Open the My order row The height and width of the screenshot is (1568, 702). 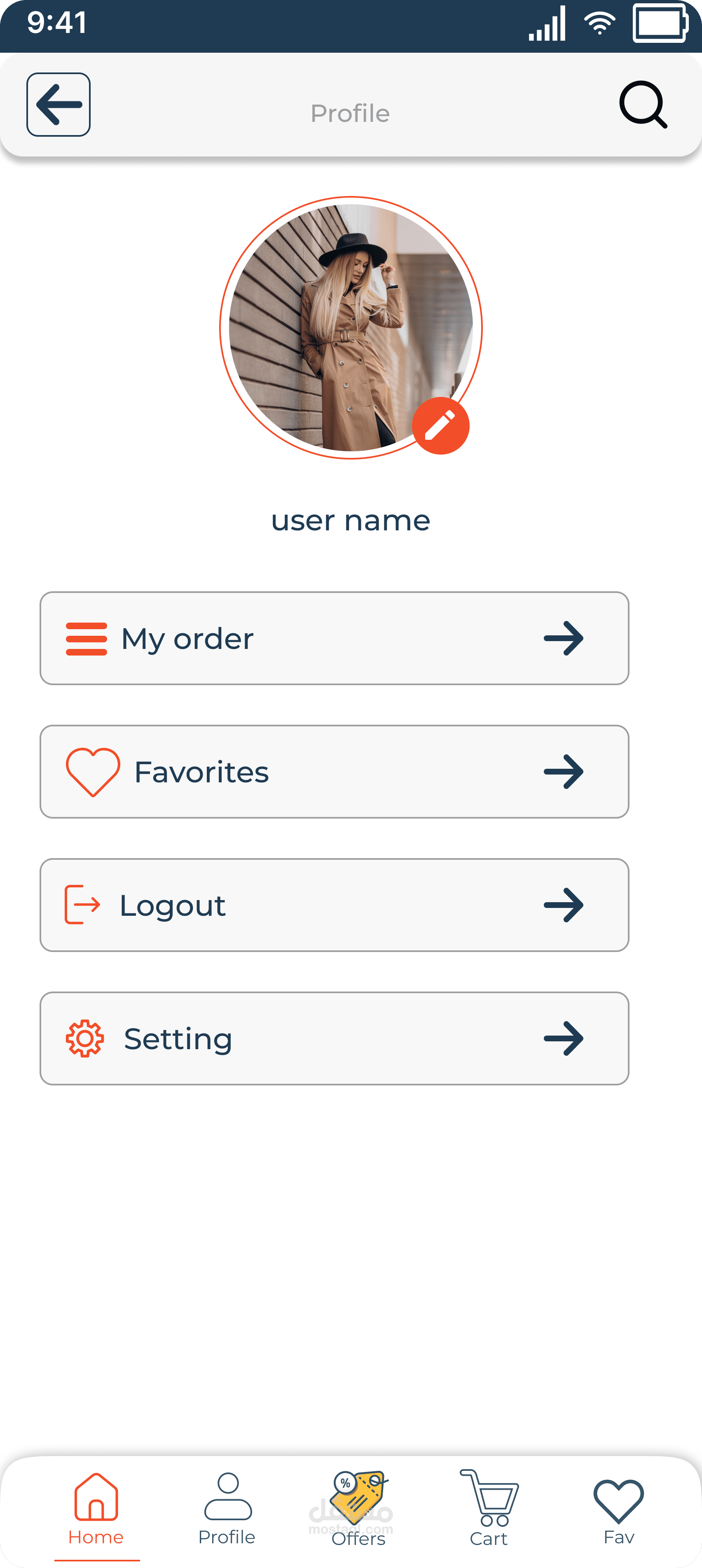[334, 638]
